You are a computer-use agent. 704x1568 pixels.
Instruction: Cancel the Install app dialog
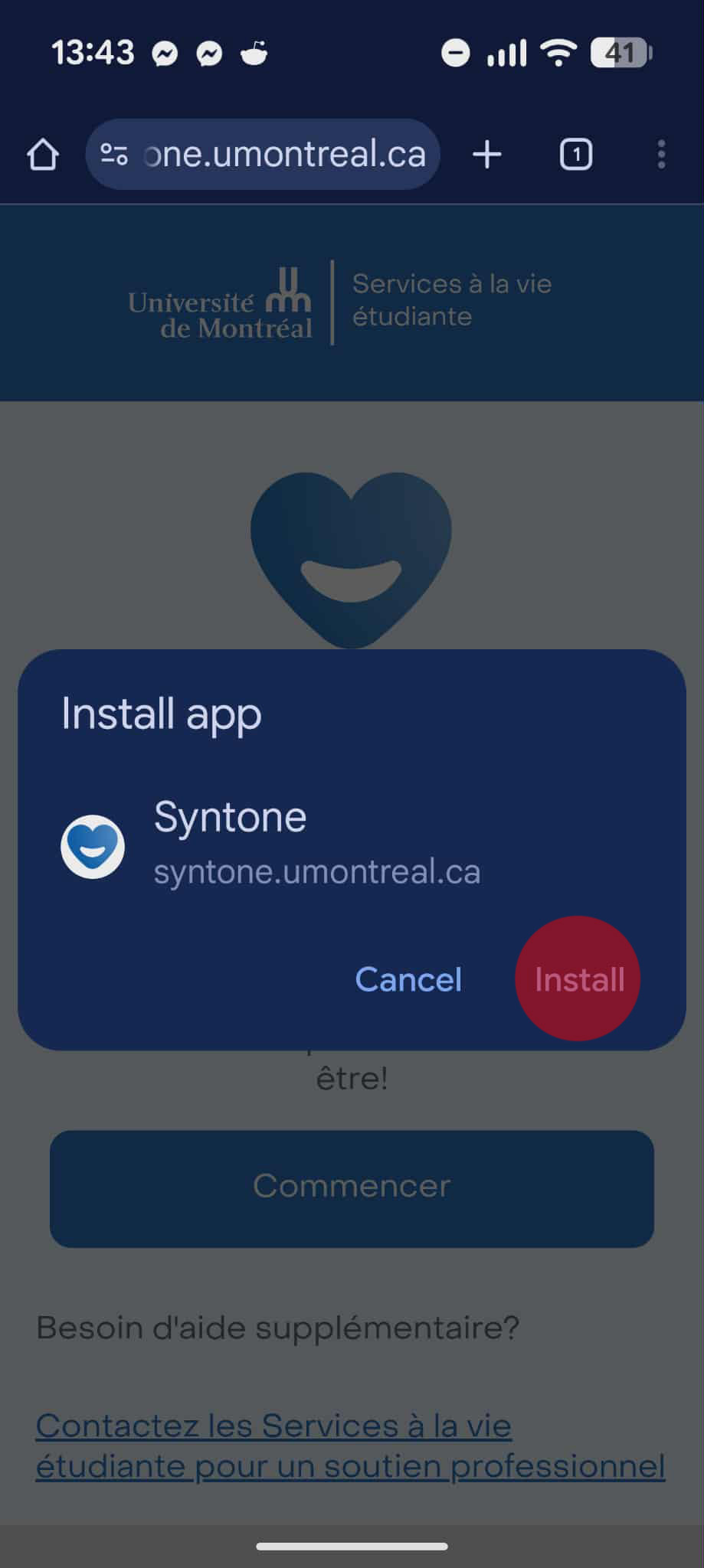click(408, 979)
